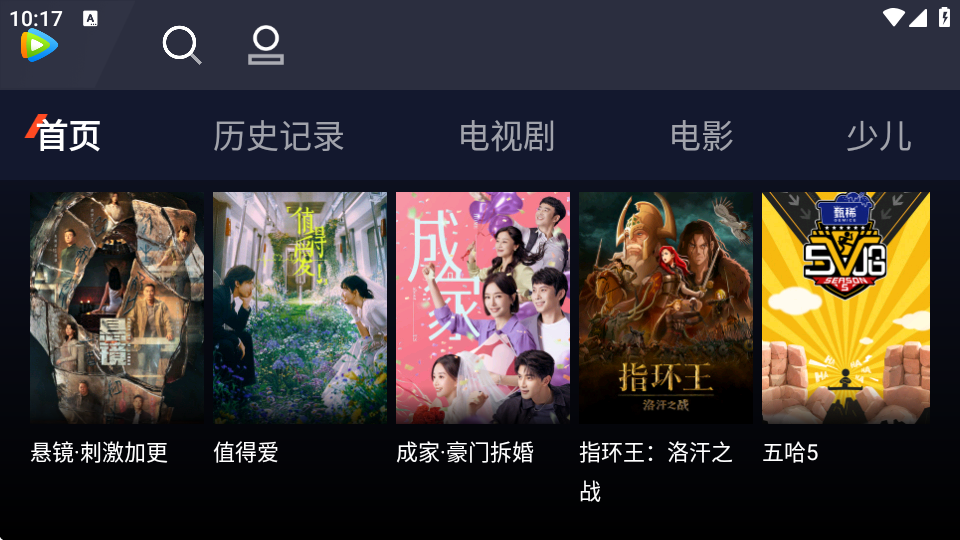Open the 值得爱 show card
Screen dimensions: 960x540
pos(299,308)
